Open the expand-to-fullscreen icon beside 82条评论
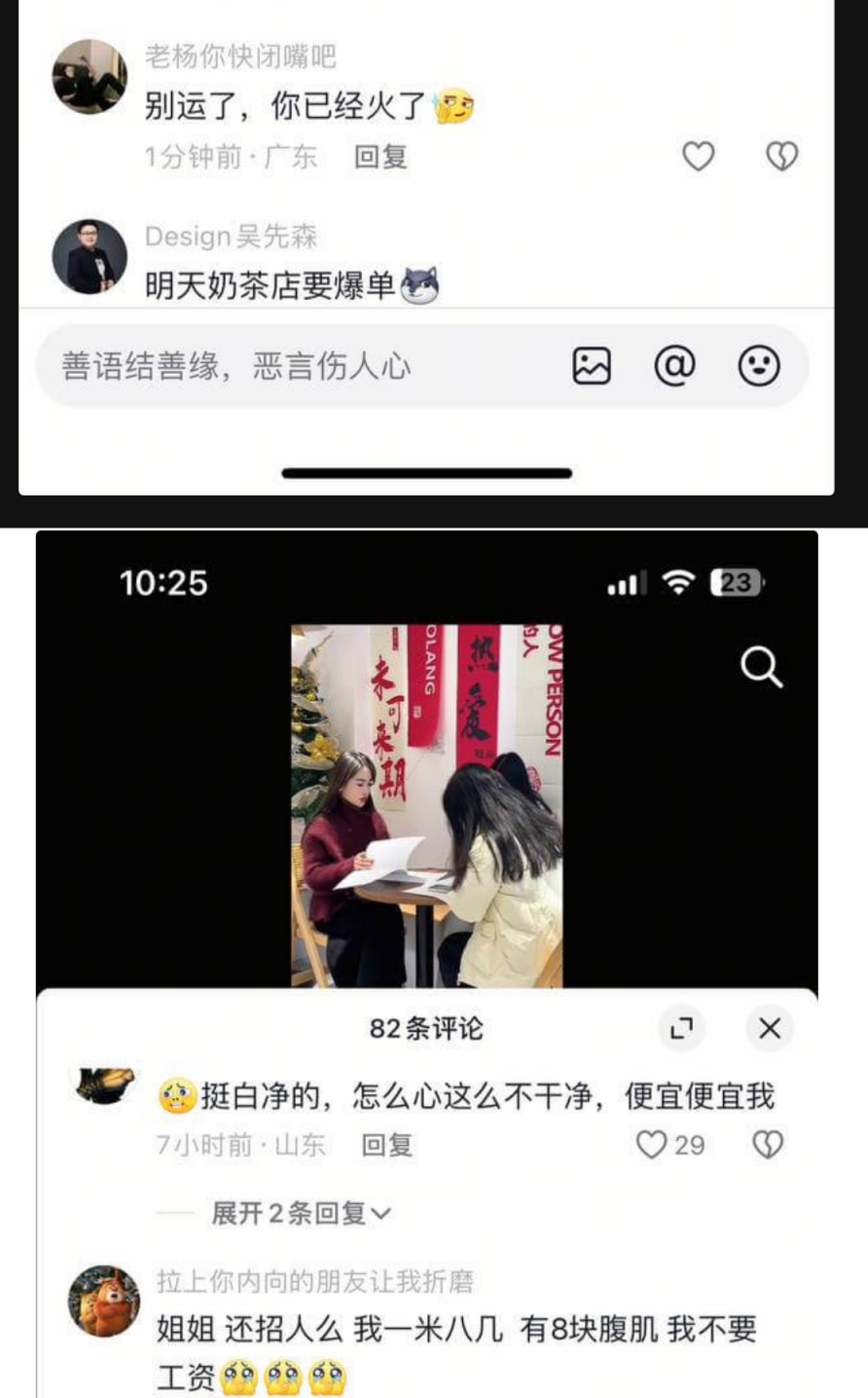868x1398 pixels. 681,1028
